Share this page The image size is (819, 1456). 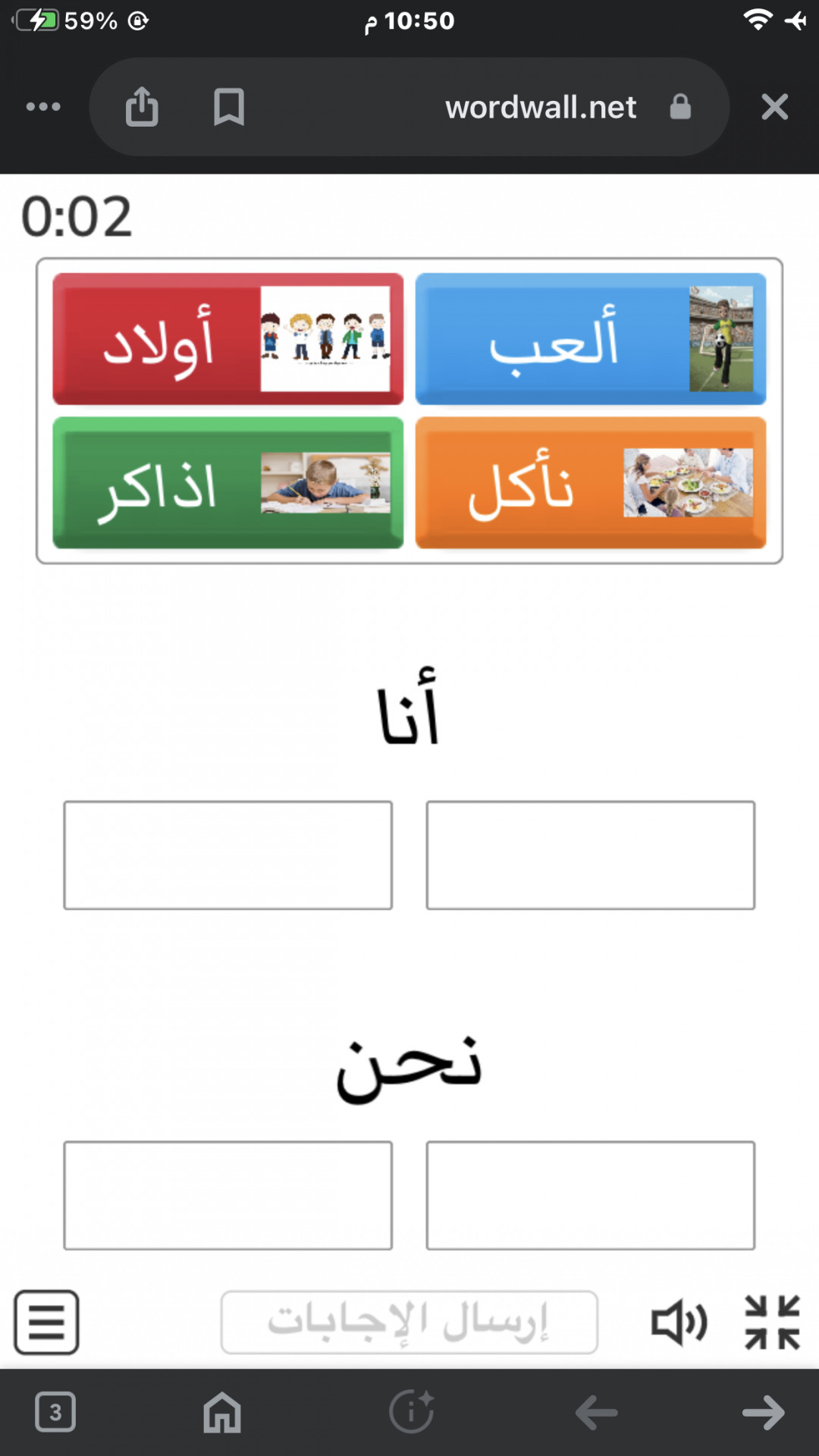(142, 106)
